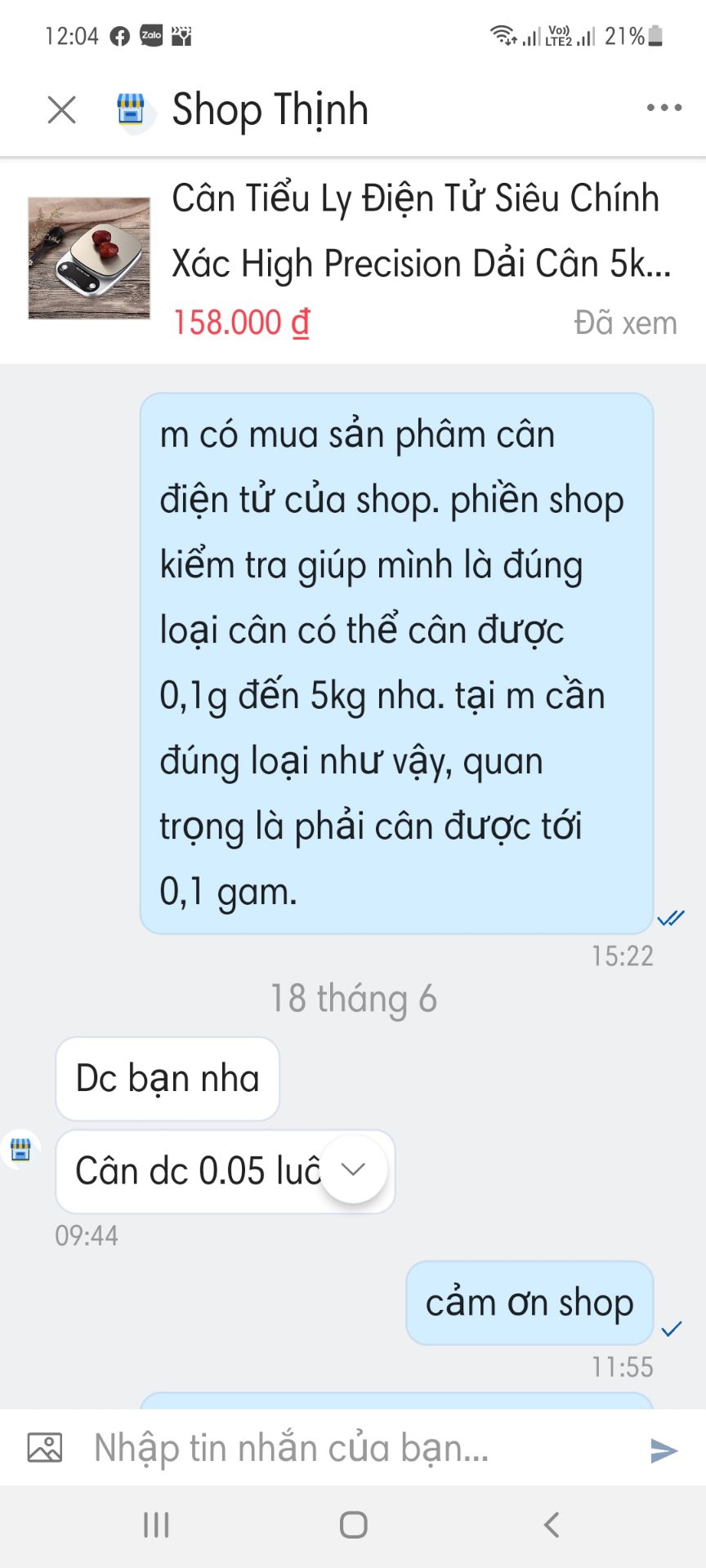Click the shop avatar next to the reply
The image size is (706, 1568).
coord(22,1149)
